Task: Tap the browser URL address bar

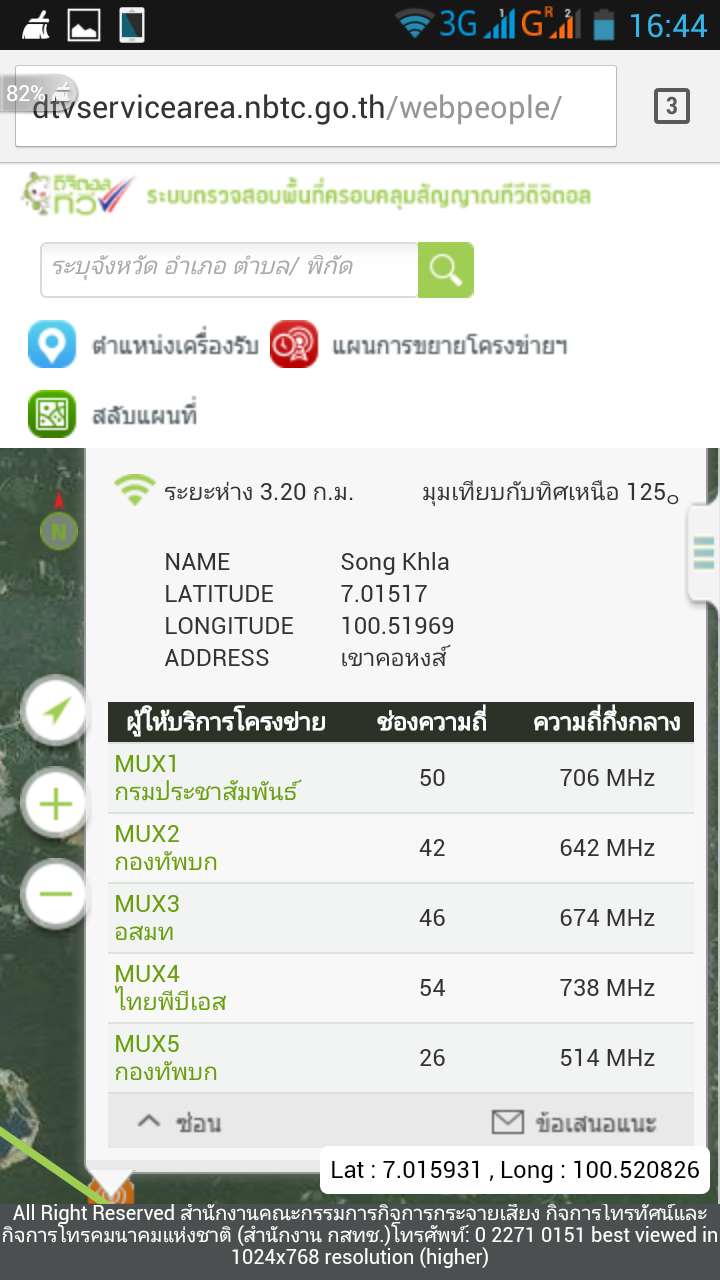Action: [315, 107]
